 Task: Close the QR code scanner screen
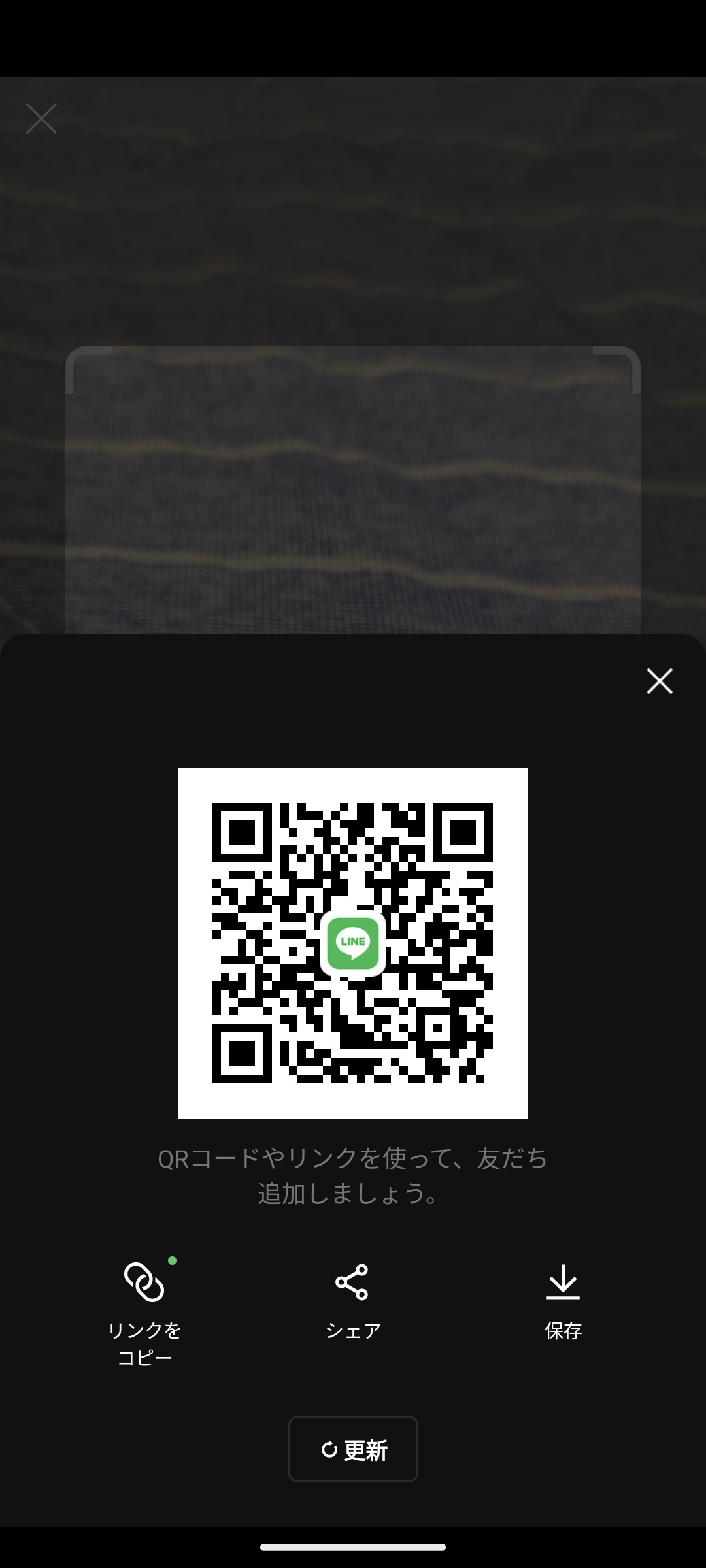tap(41, 118)
